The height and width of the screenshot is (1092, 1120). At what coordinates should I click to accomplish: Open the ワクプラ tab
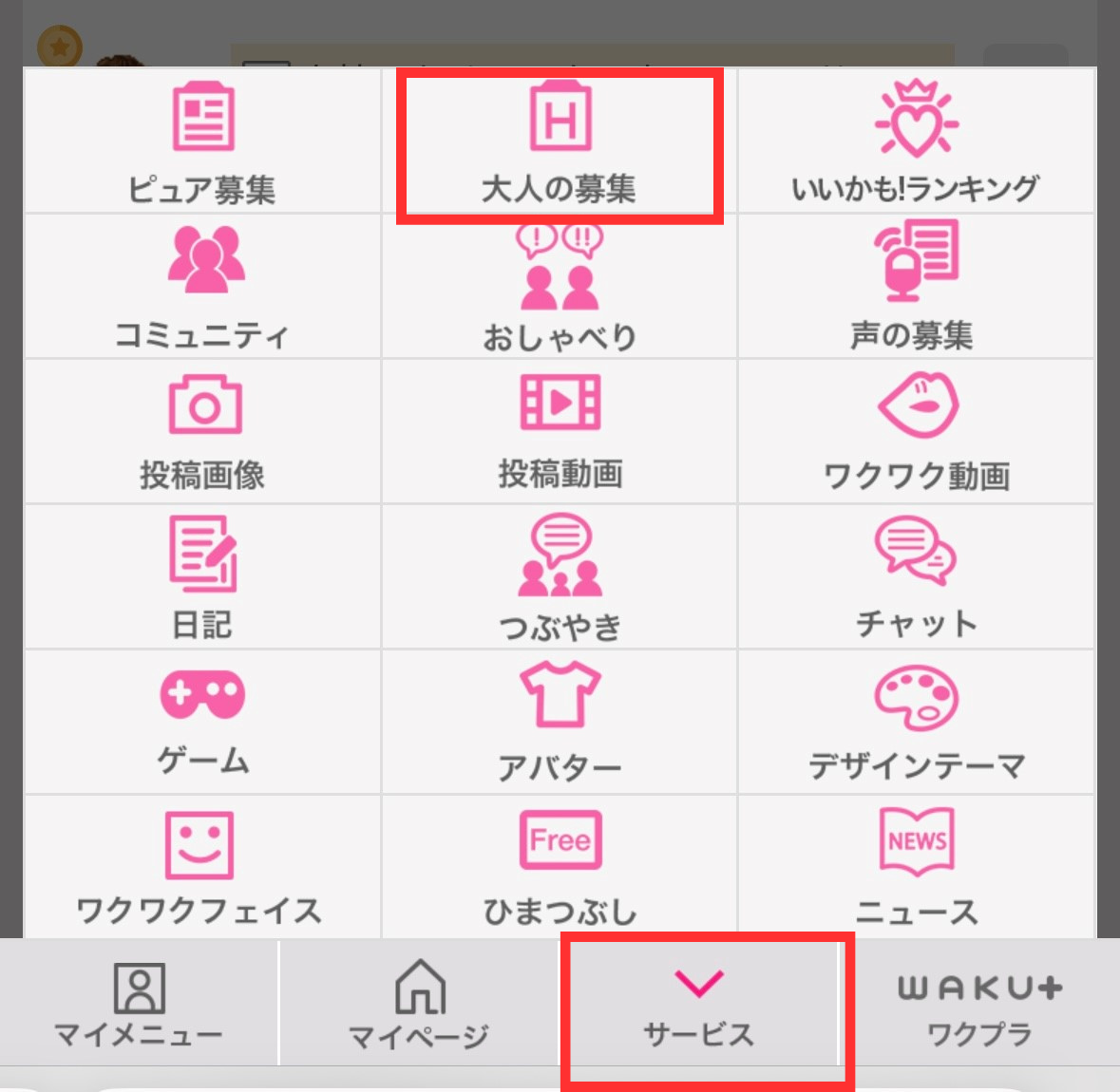coord(979,1005)
